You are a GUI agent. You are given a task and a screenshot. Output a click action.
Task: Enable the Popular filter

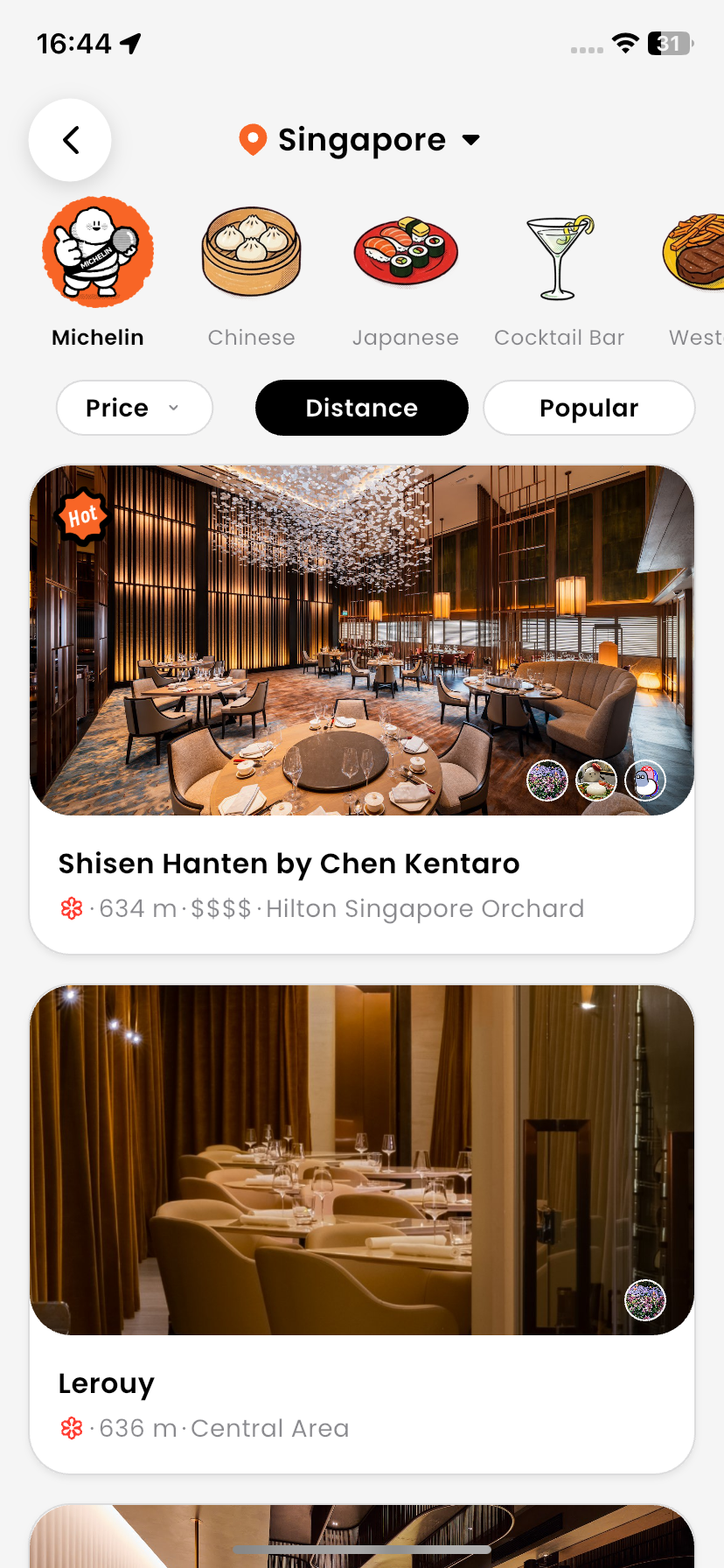click(x=588, y=408)
